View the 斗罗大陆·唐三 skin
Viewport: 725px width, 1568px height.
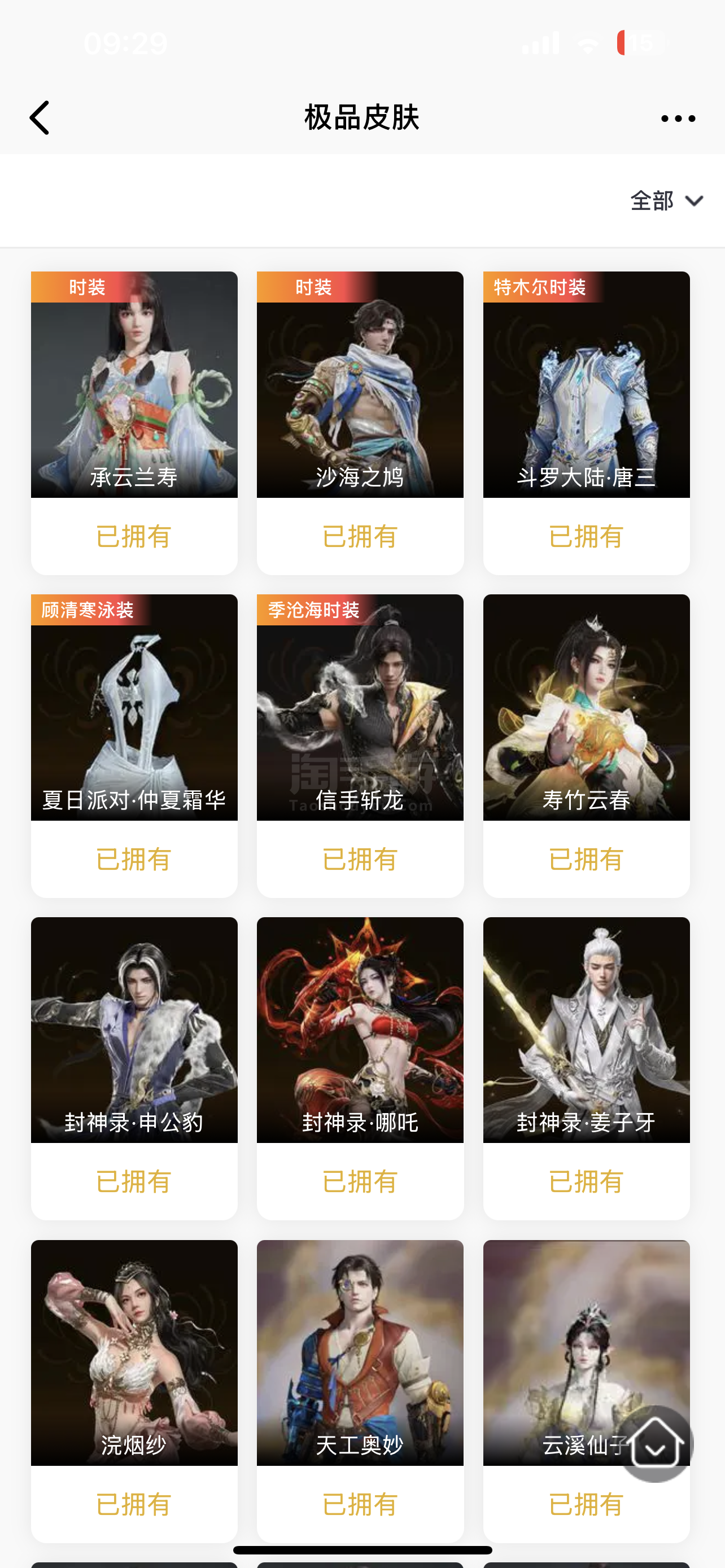pyautogui.click(x=586, y=423)
